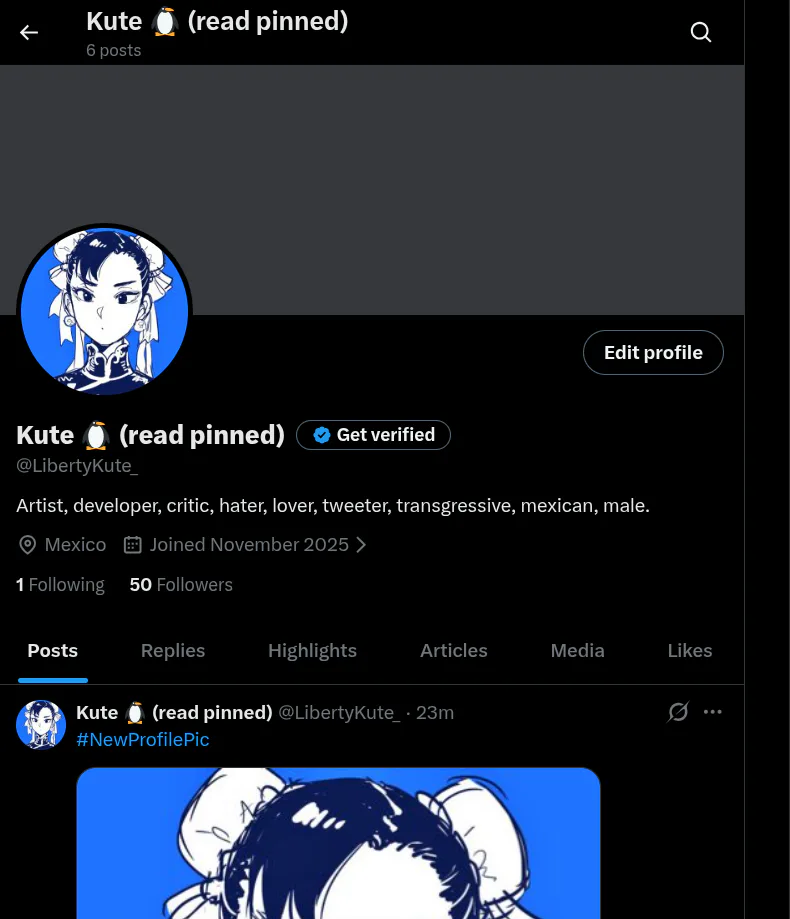
Task: Open the large profile avatar picture
Action: pyautogui.click(x=104, y=311)
